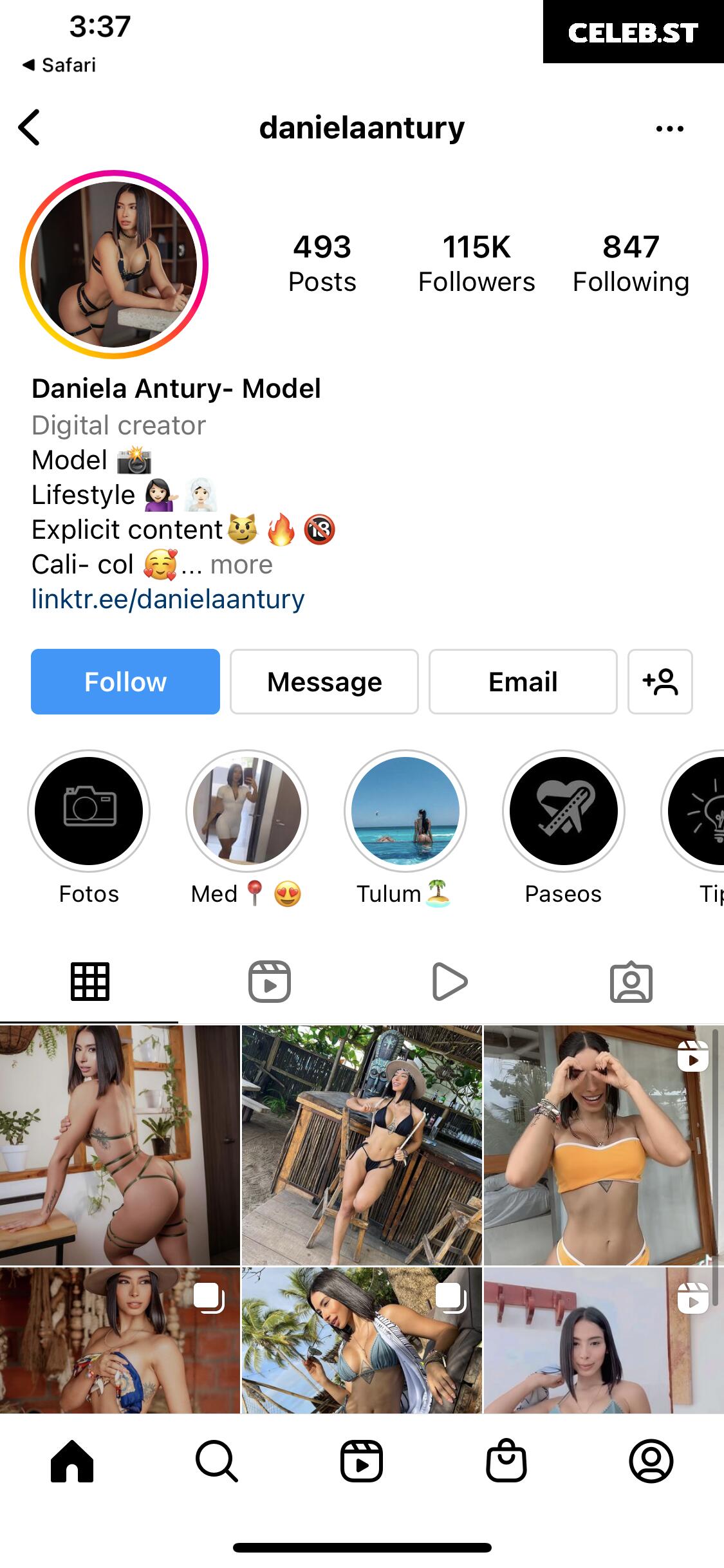Open the linktr.ee/danielaantury link
The width and height of the screenshot is (724, 1568).
tap(168, 599)
